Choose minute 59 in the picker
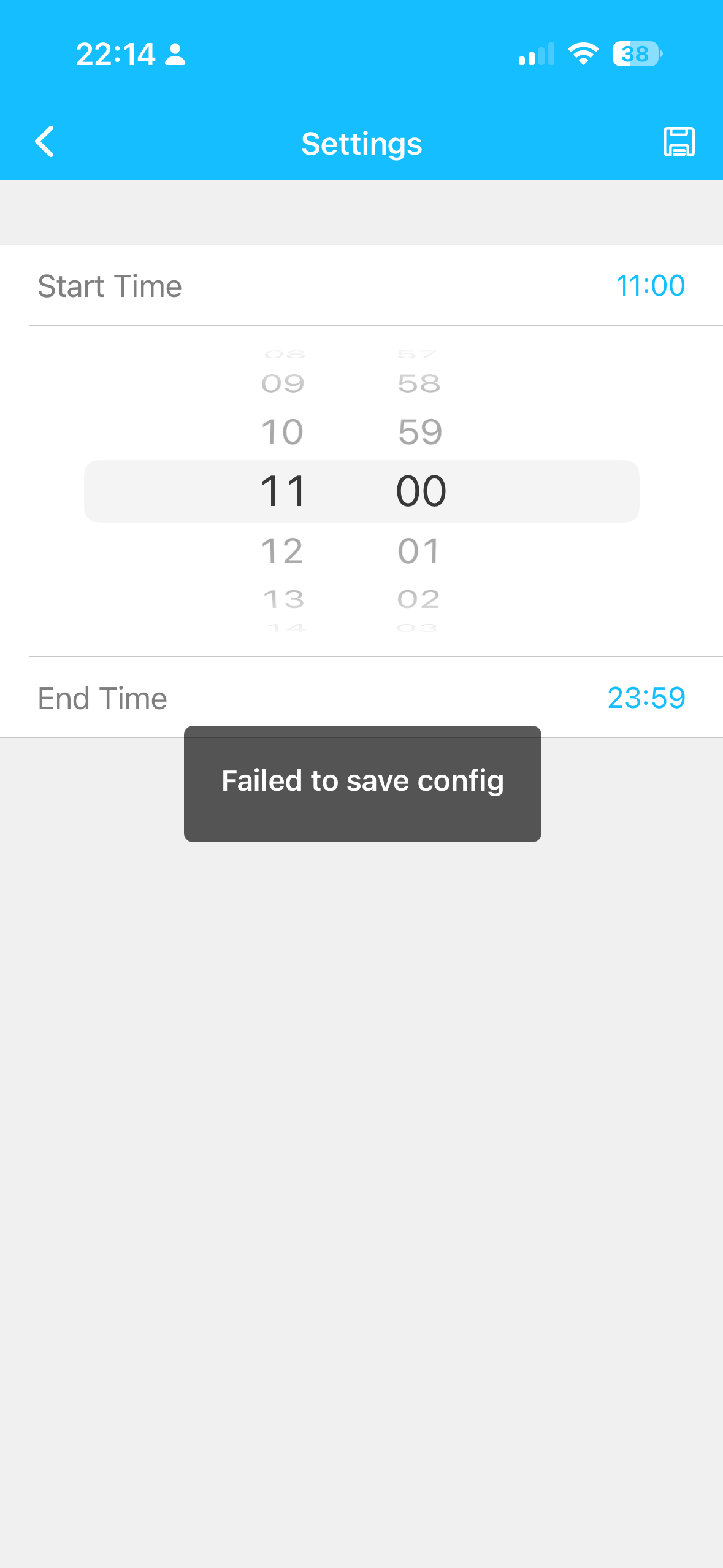The width and height of the screenshot is (723, 1568). 420,432
